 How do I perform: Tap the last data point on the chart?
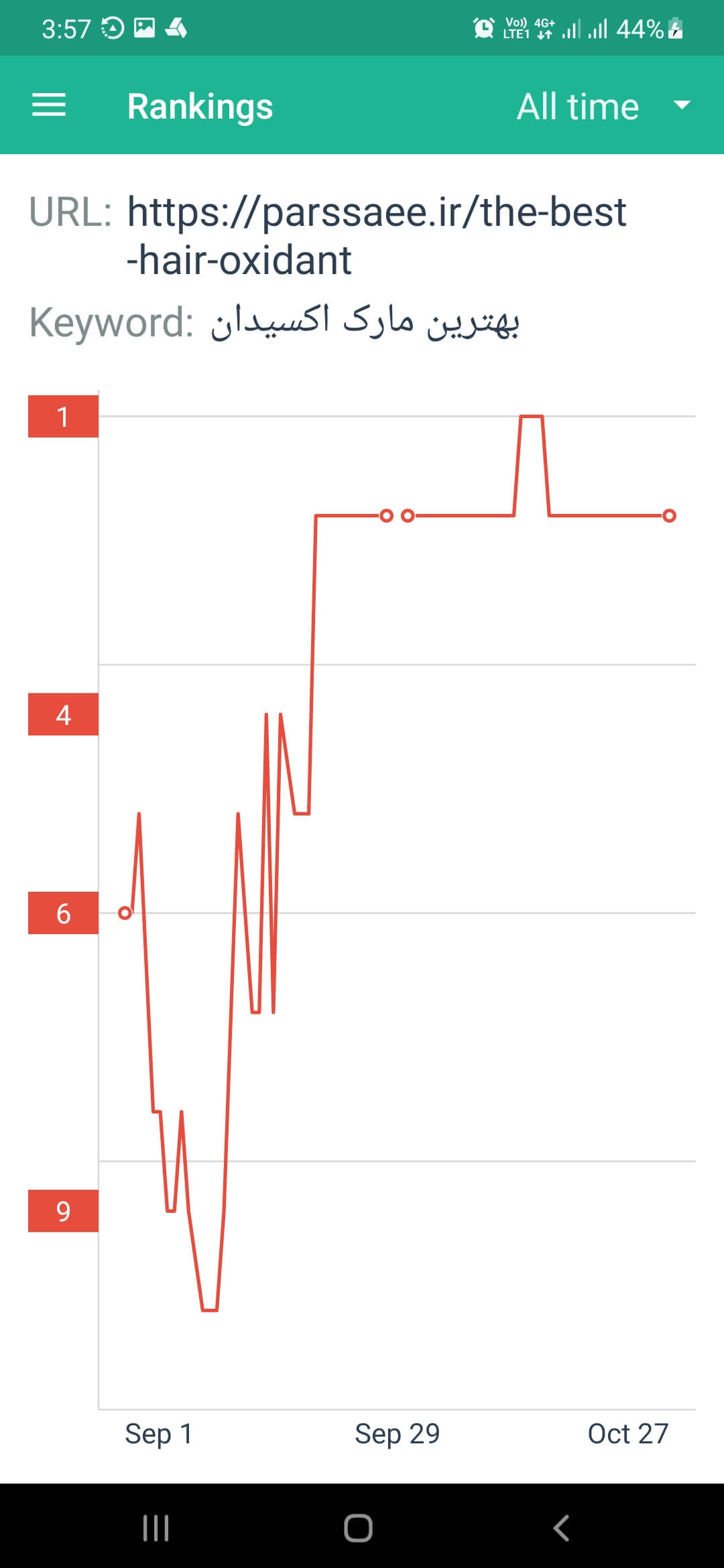(669, 515)
